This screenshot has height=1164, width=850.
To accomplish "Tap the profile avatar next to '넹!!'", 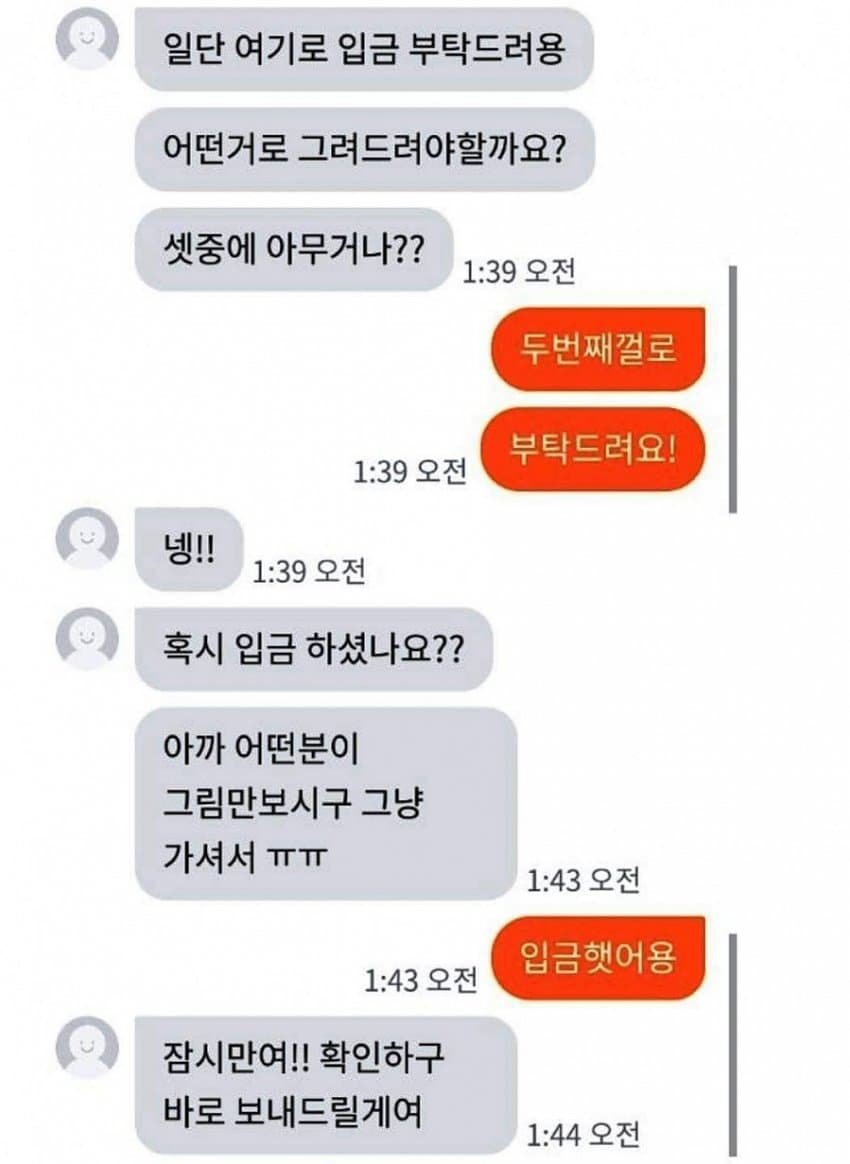I will point(87,539).
